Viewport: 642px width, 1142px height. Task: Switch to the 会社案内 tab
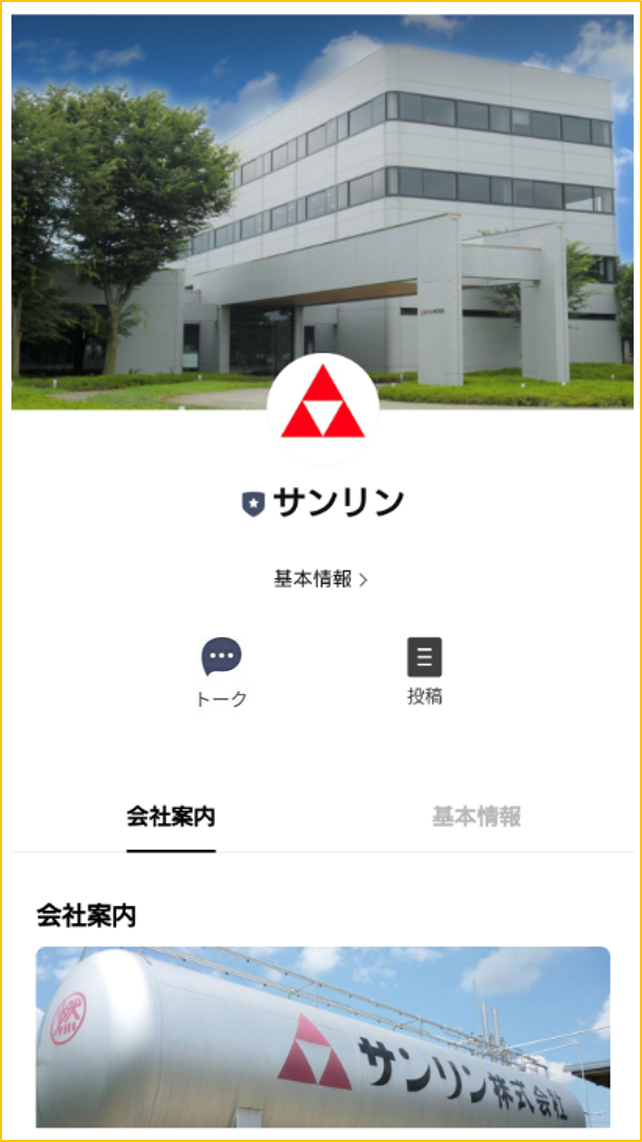point(171,817)
